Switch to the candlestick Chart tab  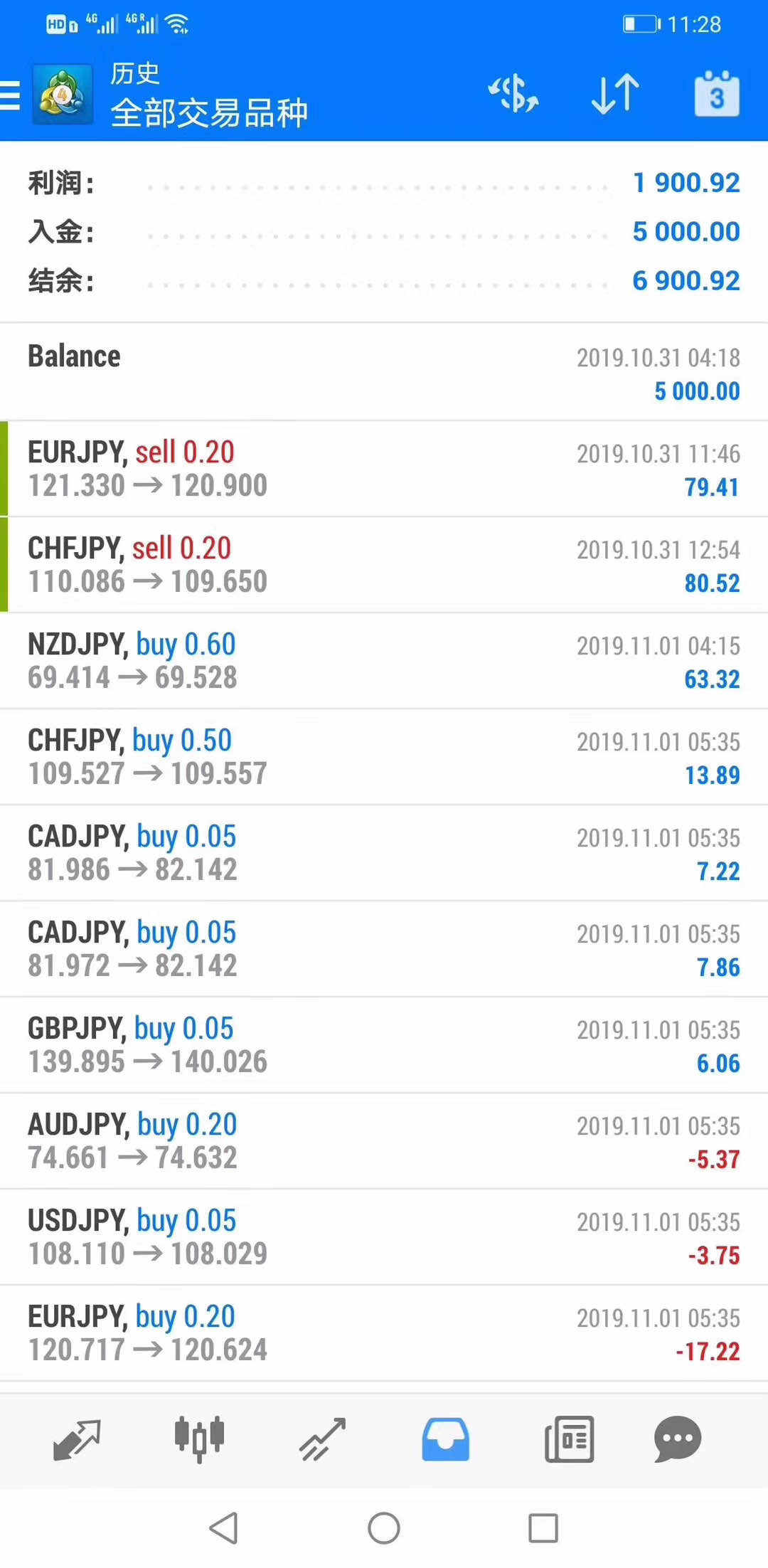click(x=200, y=1439)
